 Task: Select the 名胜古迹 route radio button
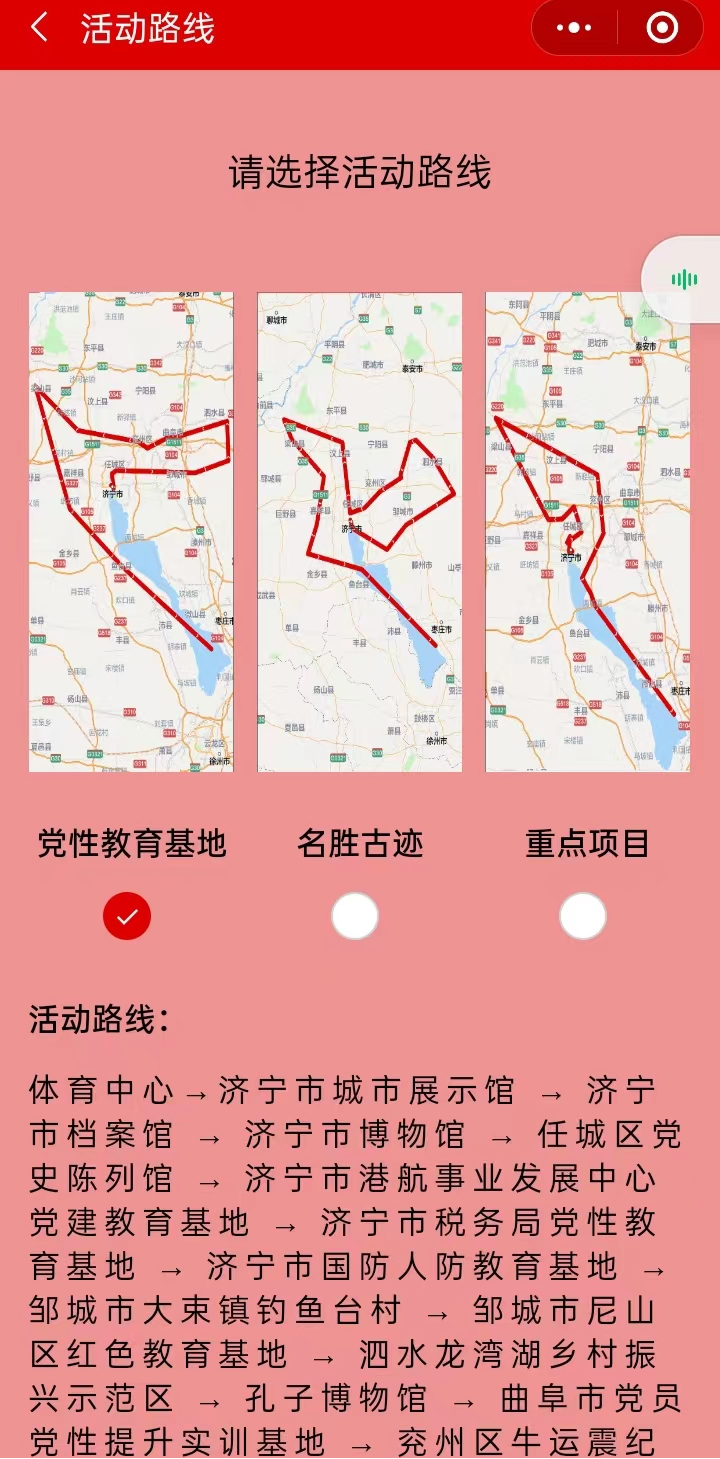(355, 916)
